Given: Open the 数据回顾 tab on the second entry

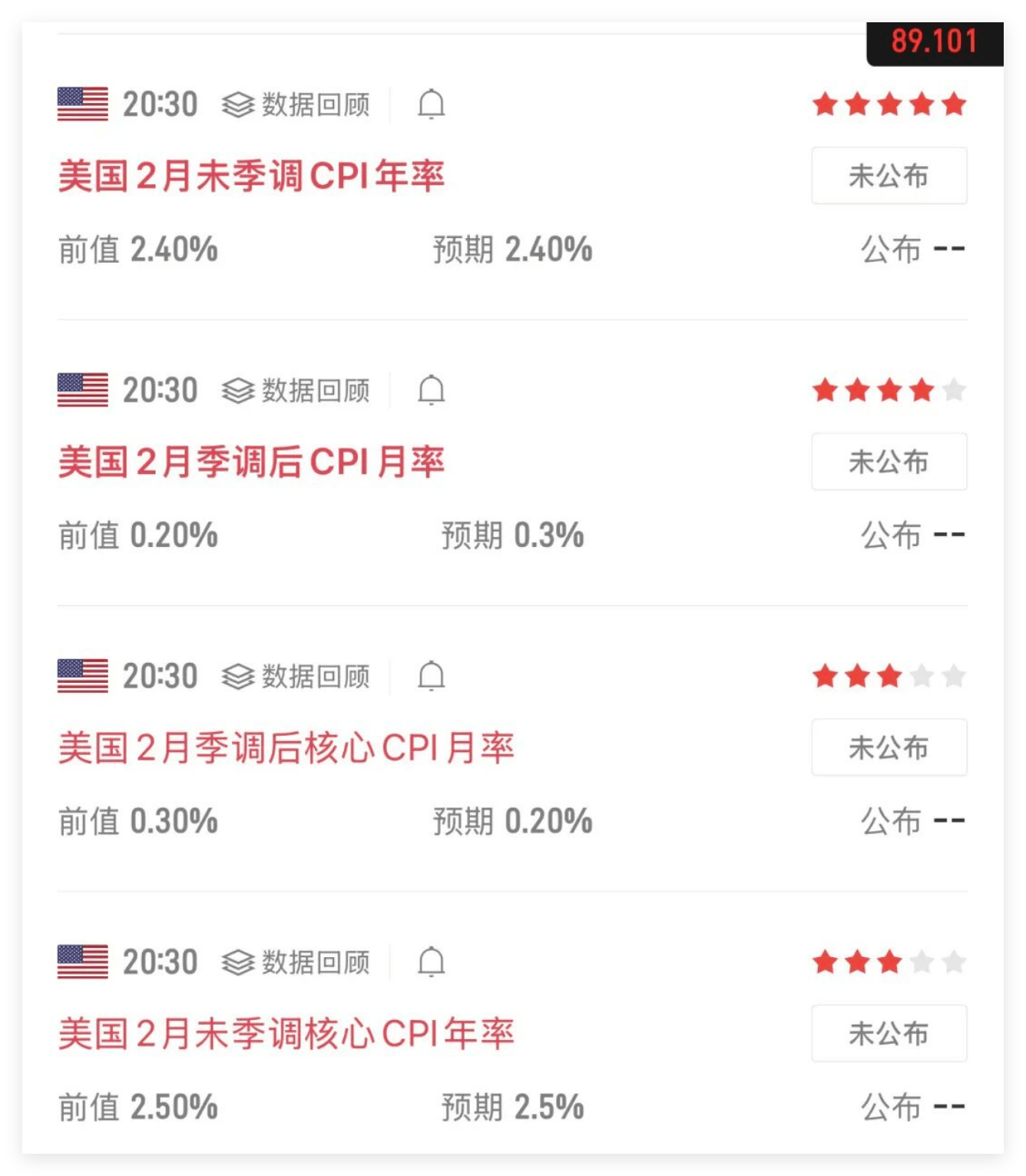Looking at the screenshot, I should [296, 392].
